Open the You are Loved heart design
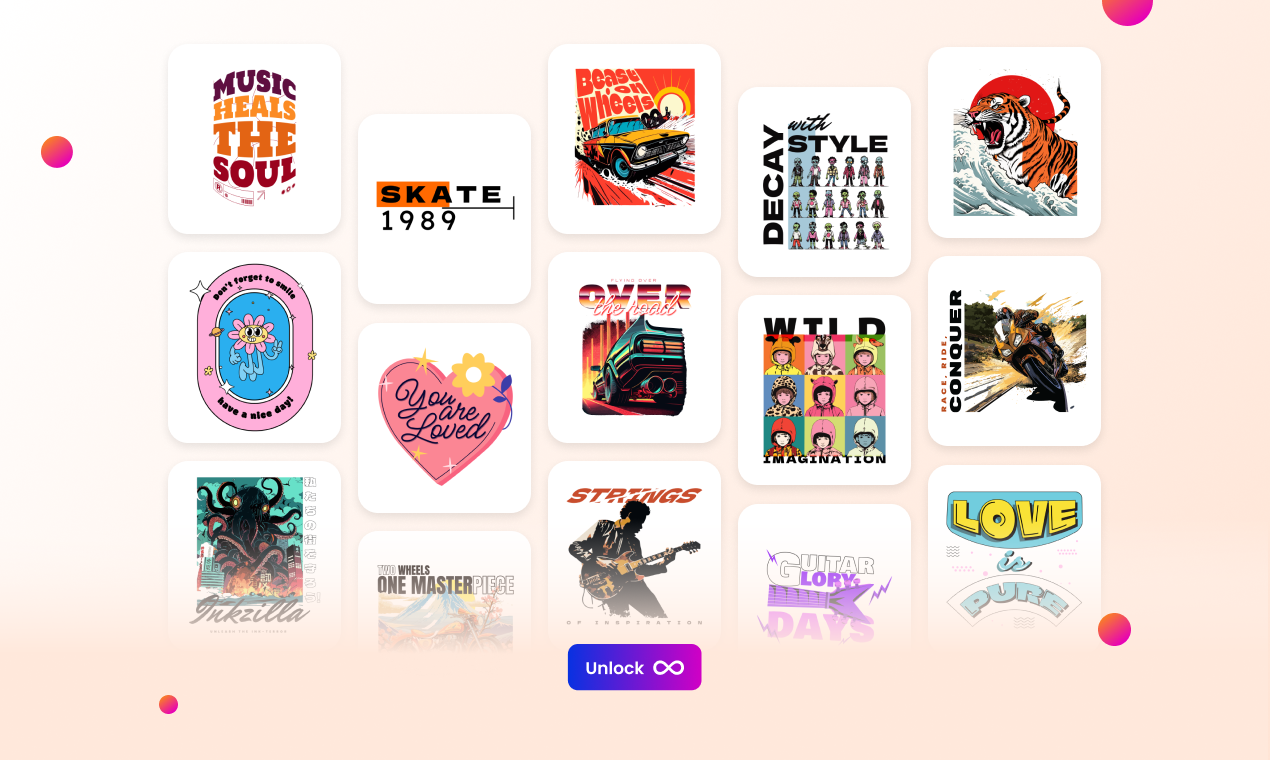This screenshot has height=760, width=1270. [444, 417]
